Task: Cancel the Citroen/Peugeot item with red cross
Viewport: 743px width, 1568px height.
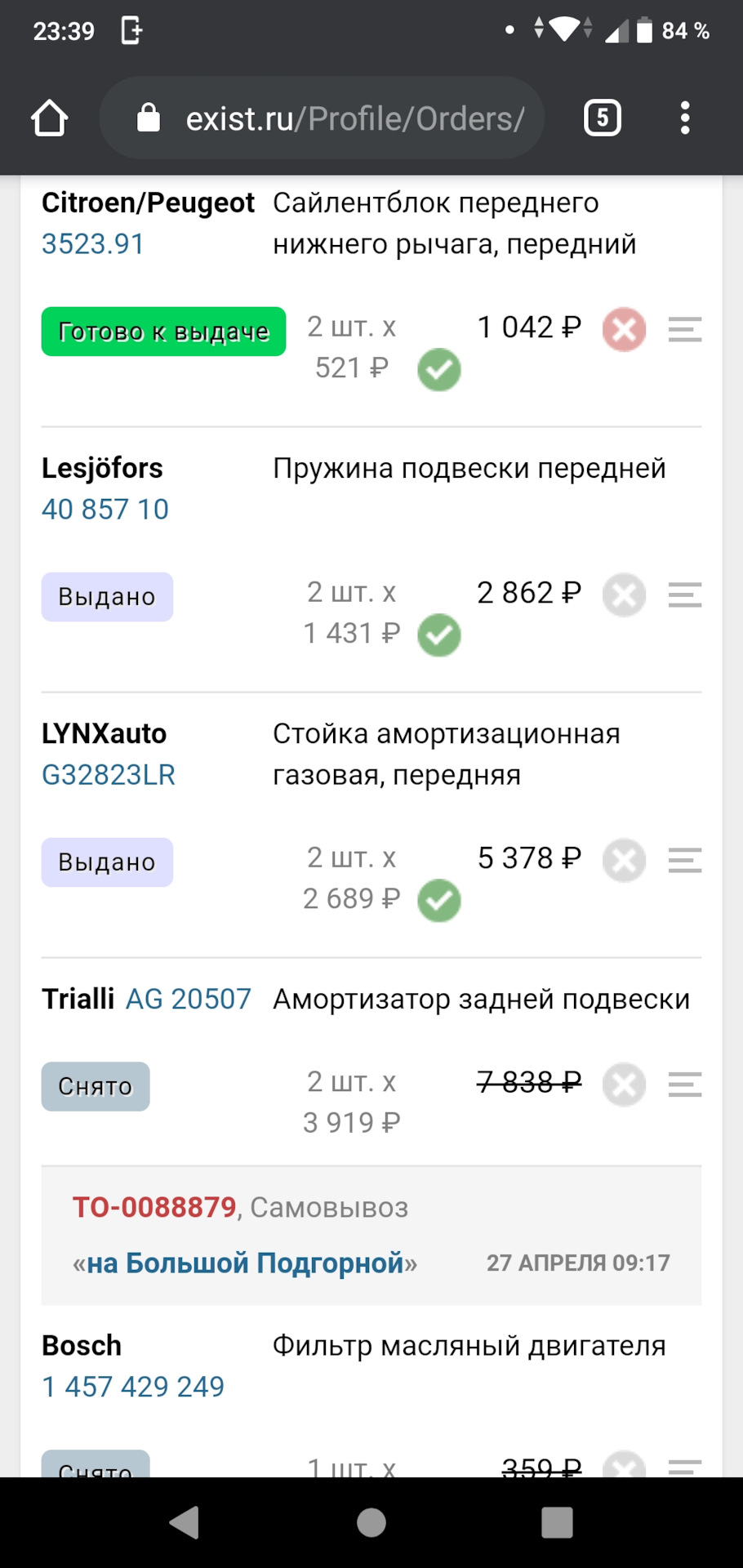Action: pos(625,330)
